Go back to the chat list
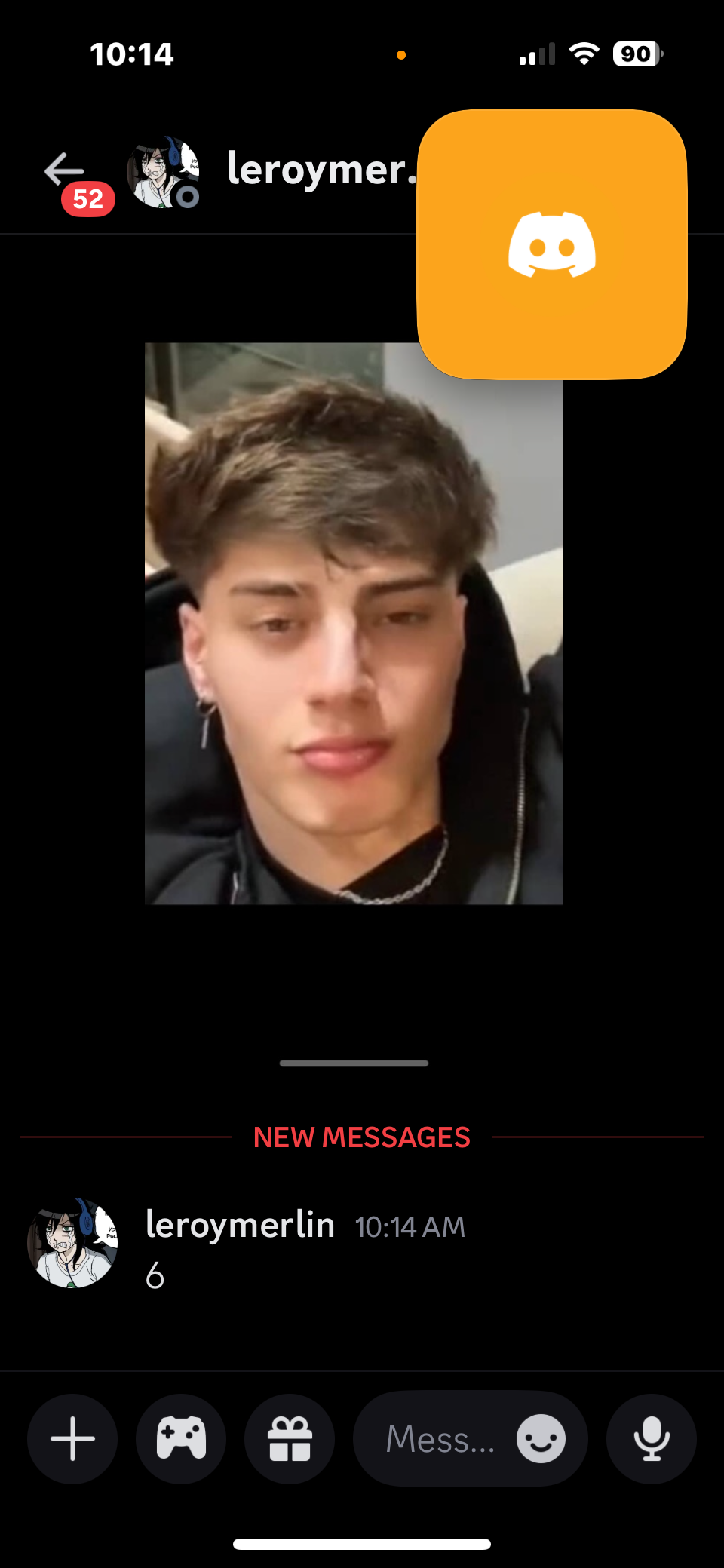 pos(64,170)
